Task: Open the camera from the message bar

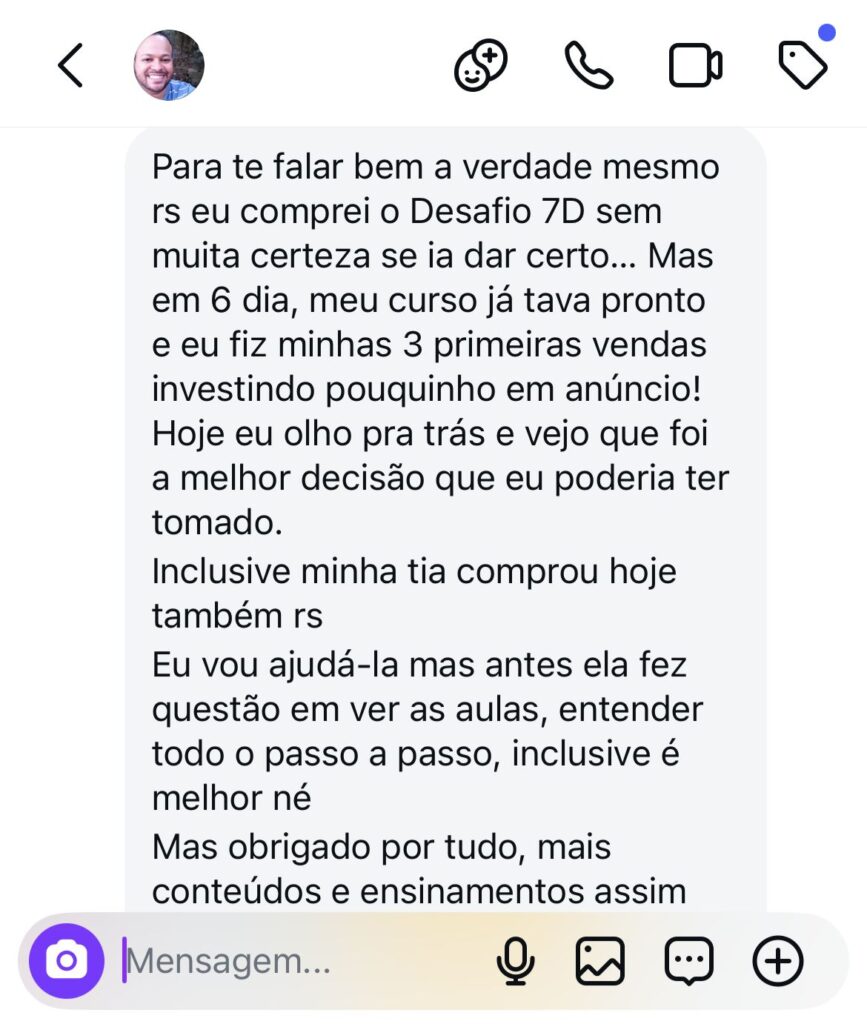Action: click(x=66, y=961)
